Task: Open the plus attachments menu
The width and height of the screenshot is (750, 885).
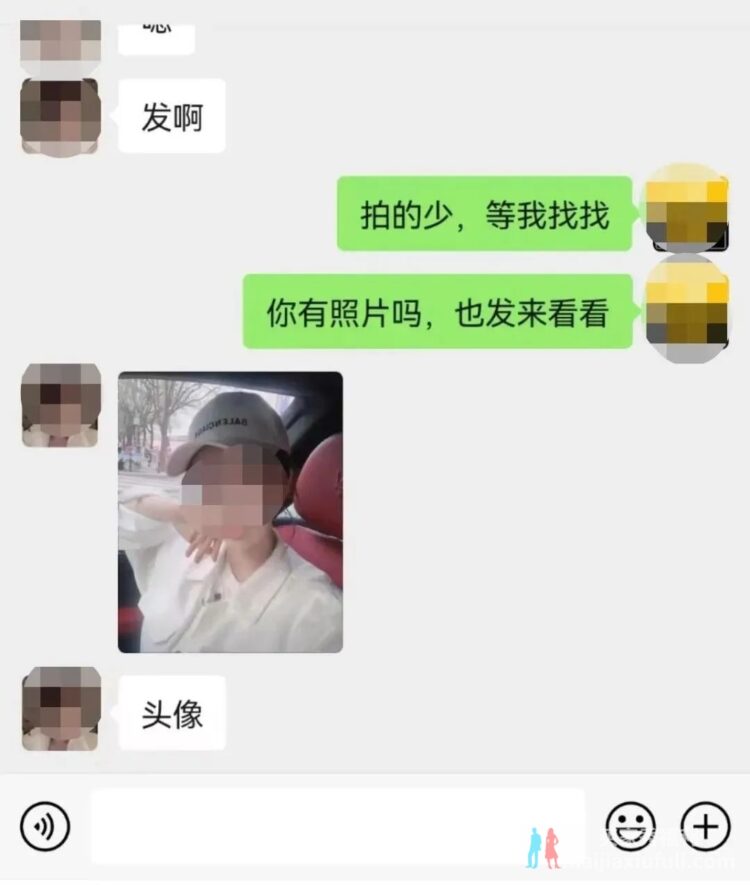Action: click(706, 827)
